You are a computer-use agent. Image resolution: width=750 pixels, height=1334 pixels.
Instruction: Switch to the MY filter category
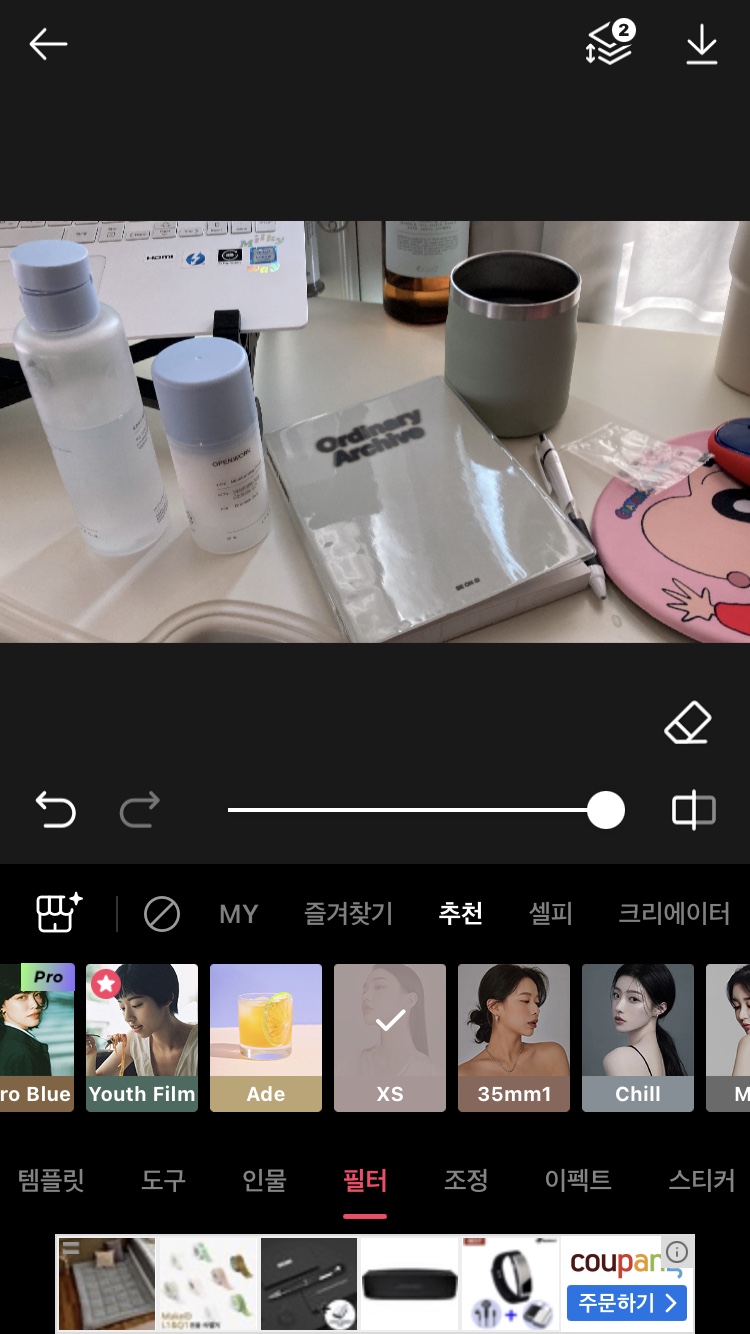click(238, 914)
